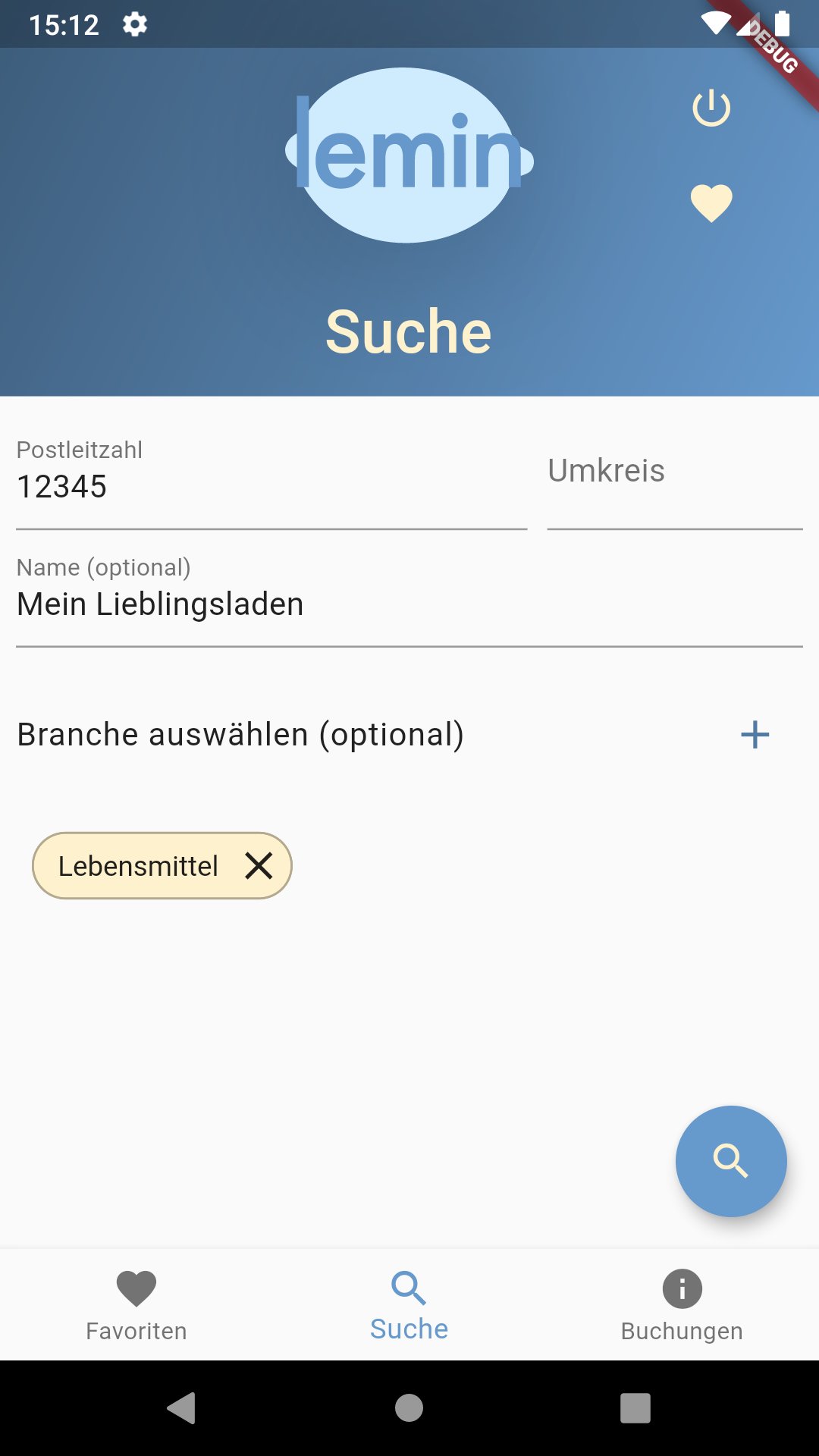The height and width of the screenshot is (1456, 819).
Task: Start search using the magnifier floating button
Action: pyautogui.click(x=730, y=1162)
